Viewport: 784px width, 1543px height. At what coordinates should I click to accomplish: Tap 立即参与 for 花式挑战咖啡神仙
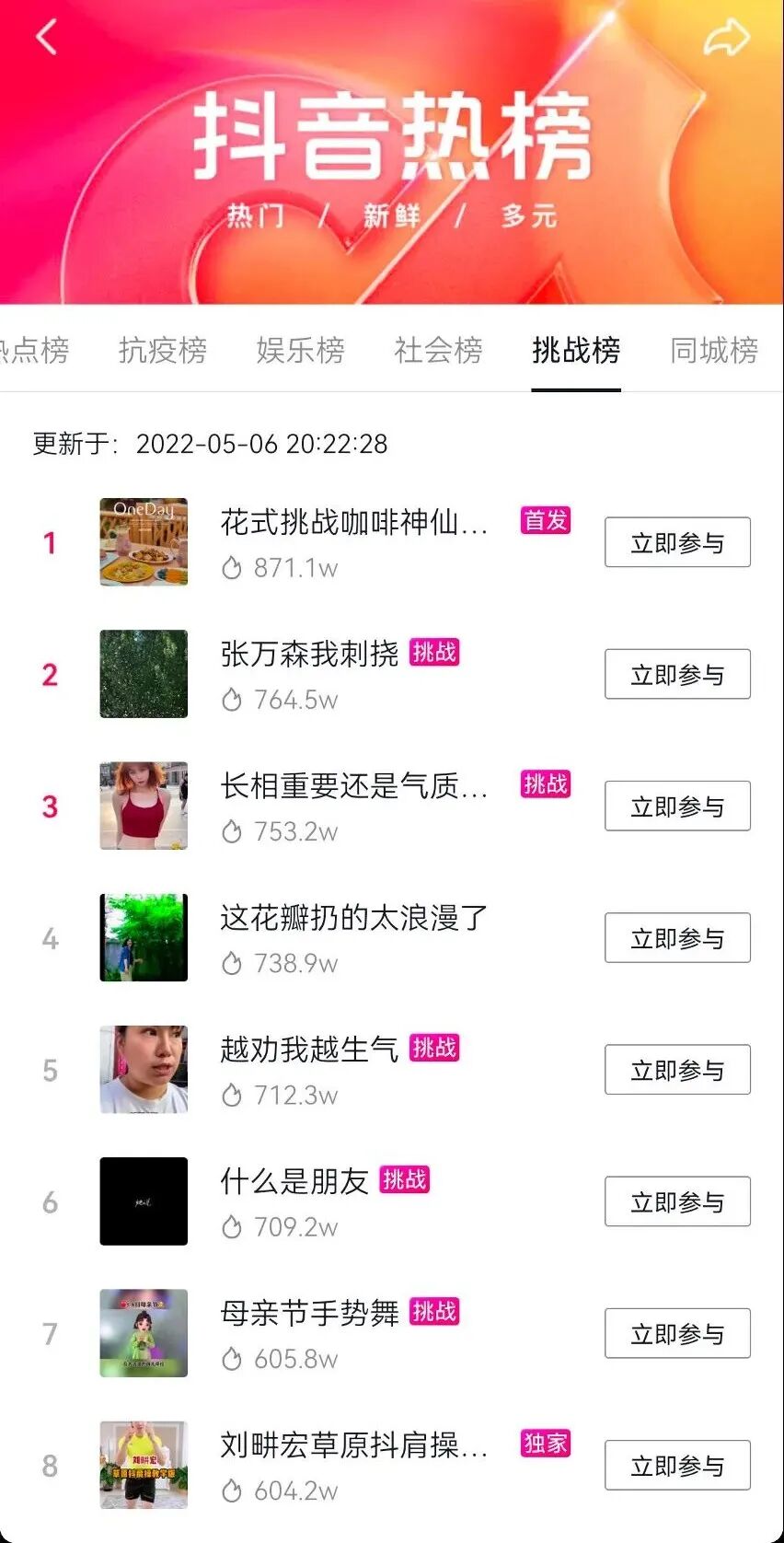coord(677,543)
